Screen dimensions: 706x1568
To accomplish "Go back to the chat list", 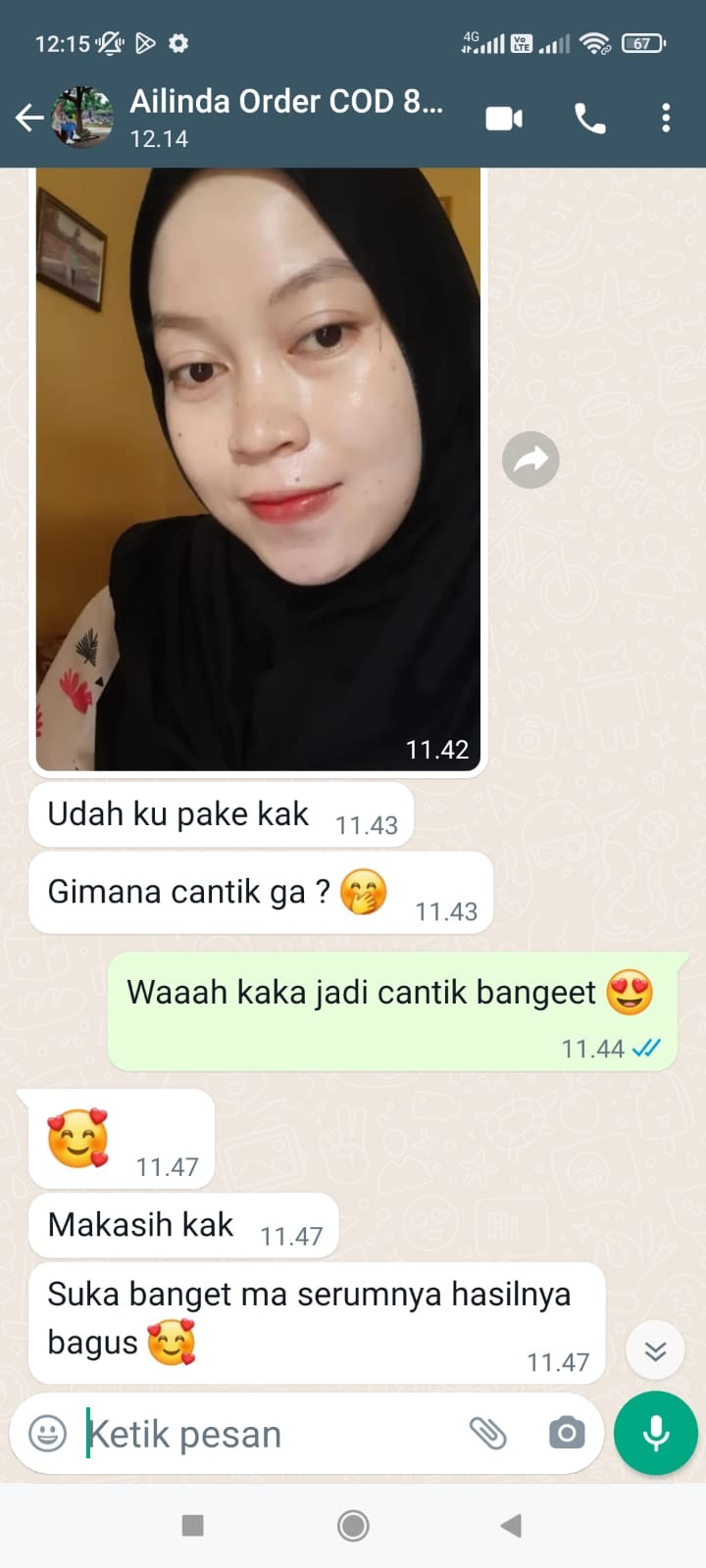I will 29,119.
